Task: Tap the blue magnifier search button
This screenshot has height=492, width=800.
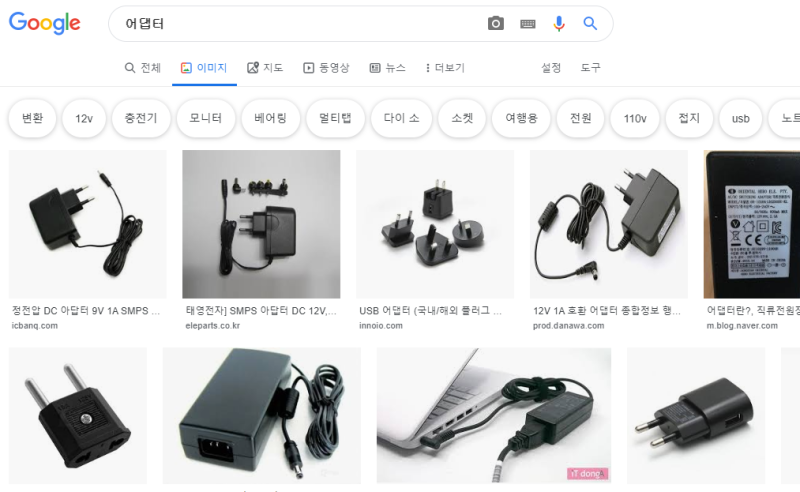Action: 590,23
